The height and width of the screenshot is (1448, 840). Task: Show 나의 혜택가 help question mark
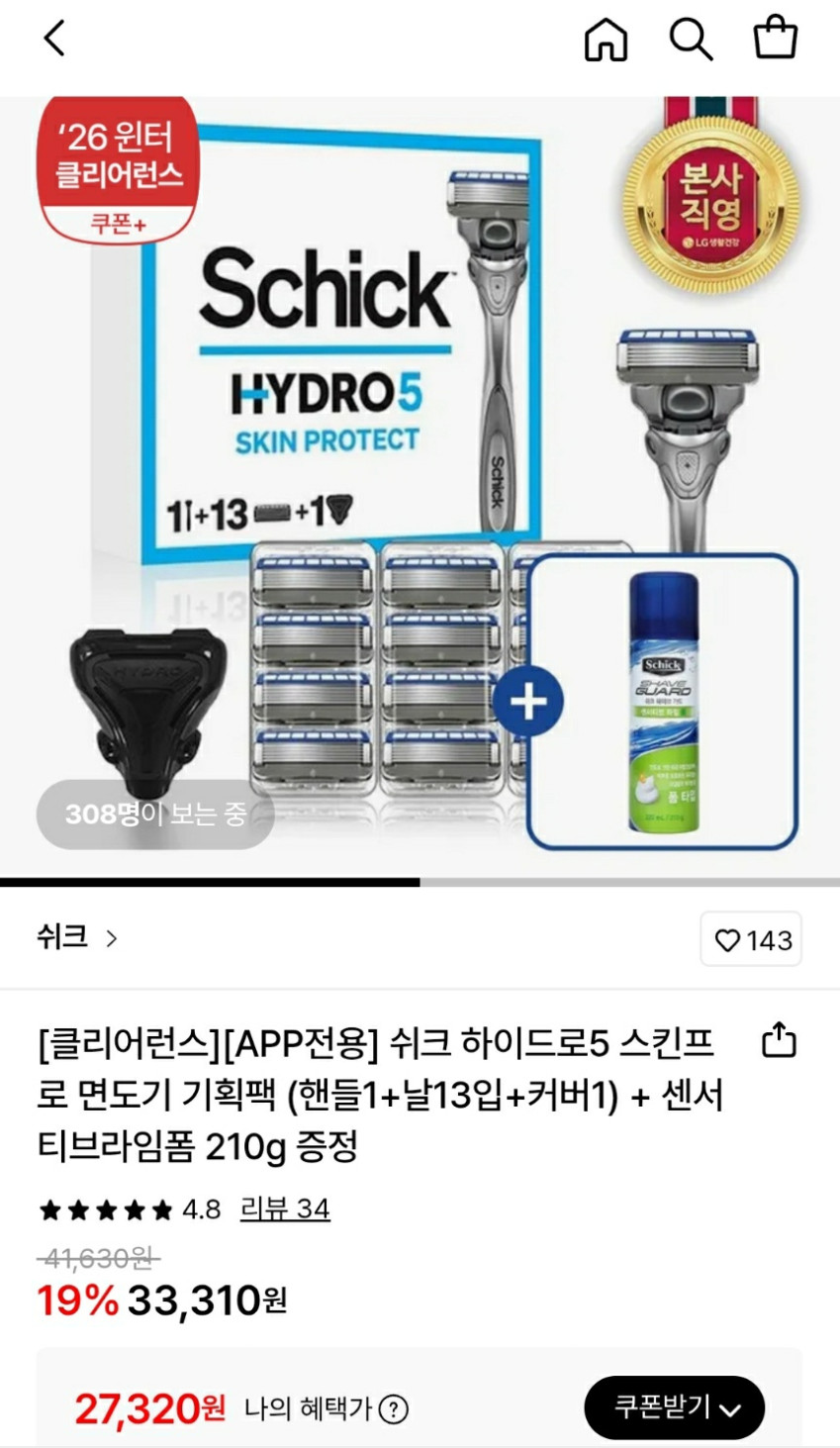[394, 1408]
